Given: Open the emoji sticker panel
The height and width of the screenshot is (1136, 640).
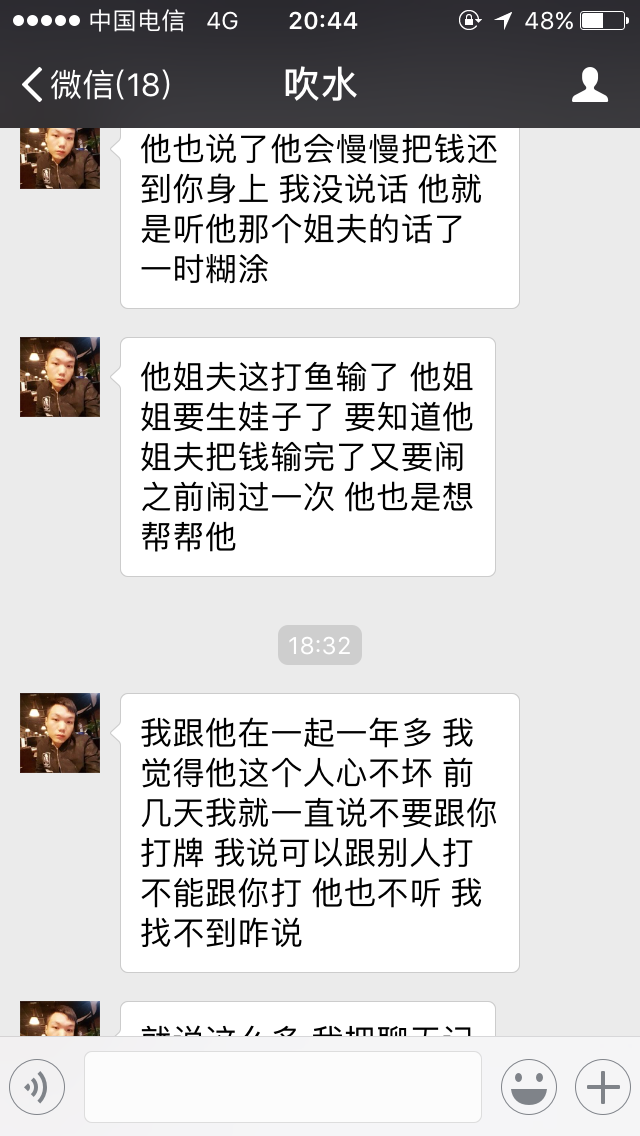Looking at the screenshot, I should click(528, 1087).
